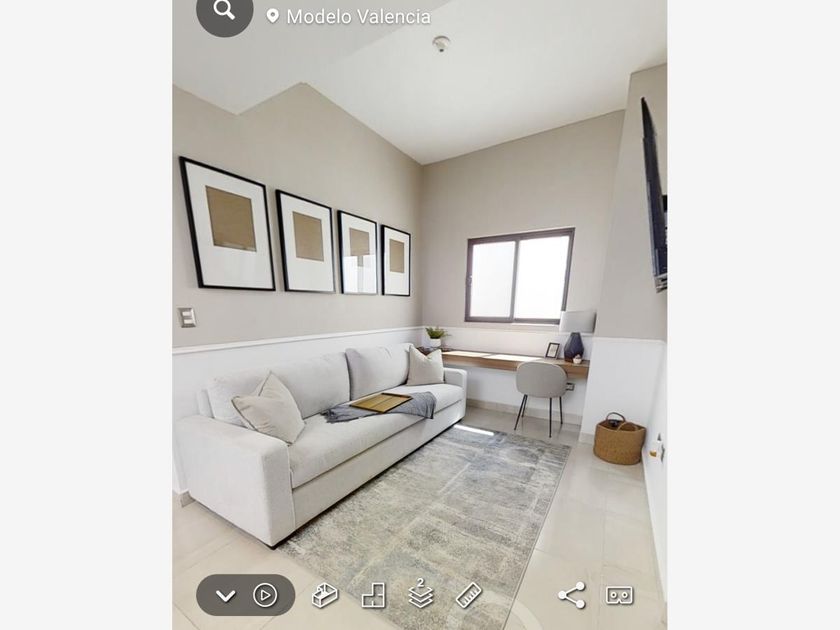This screenshot has height=630, width=840.
Task: Open the floor plan view
Action: coord(373,596)
